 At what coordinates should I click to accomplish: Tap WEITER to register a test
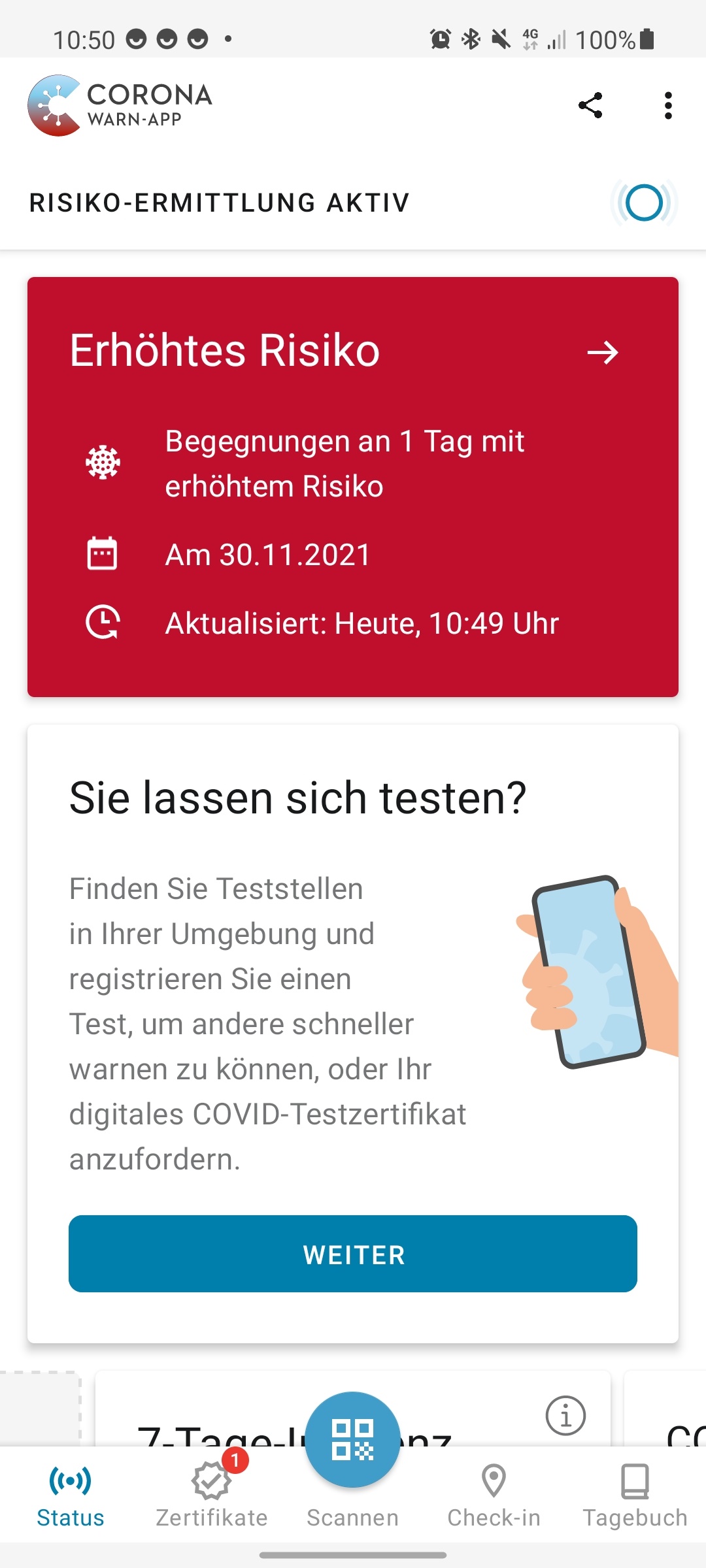coord(353,1254)
